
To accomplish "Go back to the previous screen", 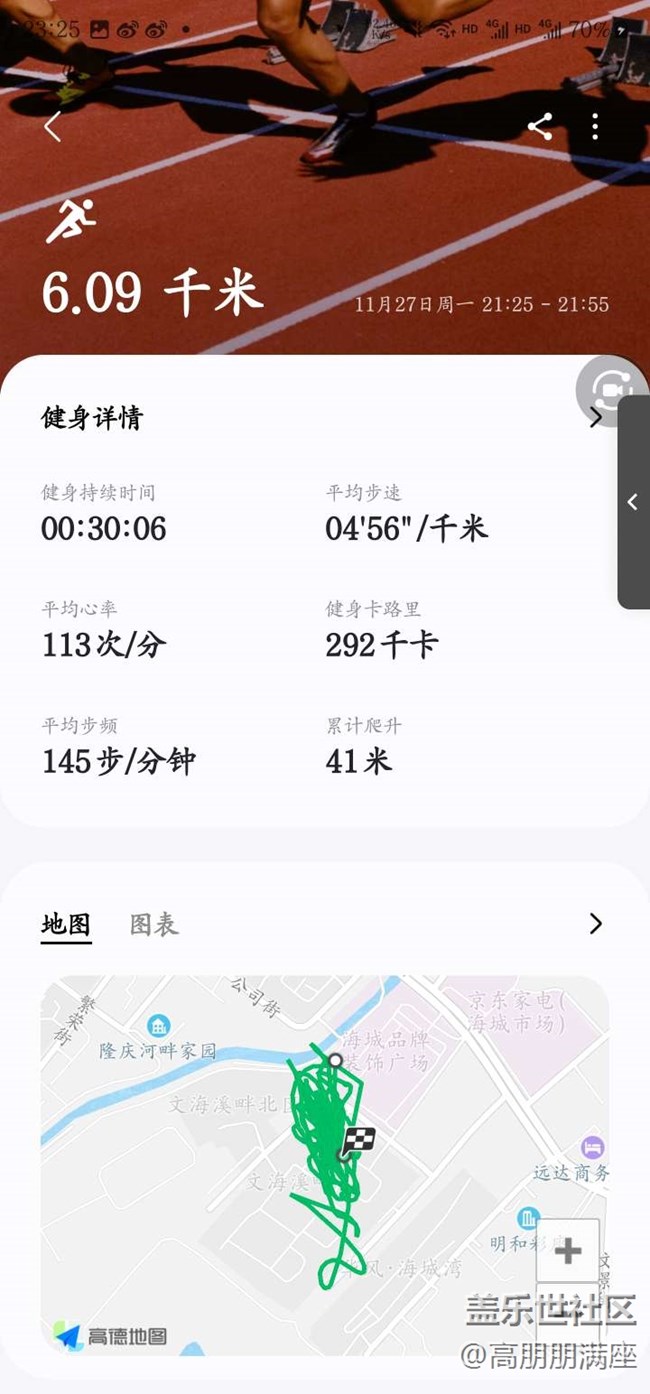I will point(53,127).
